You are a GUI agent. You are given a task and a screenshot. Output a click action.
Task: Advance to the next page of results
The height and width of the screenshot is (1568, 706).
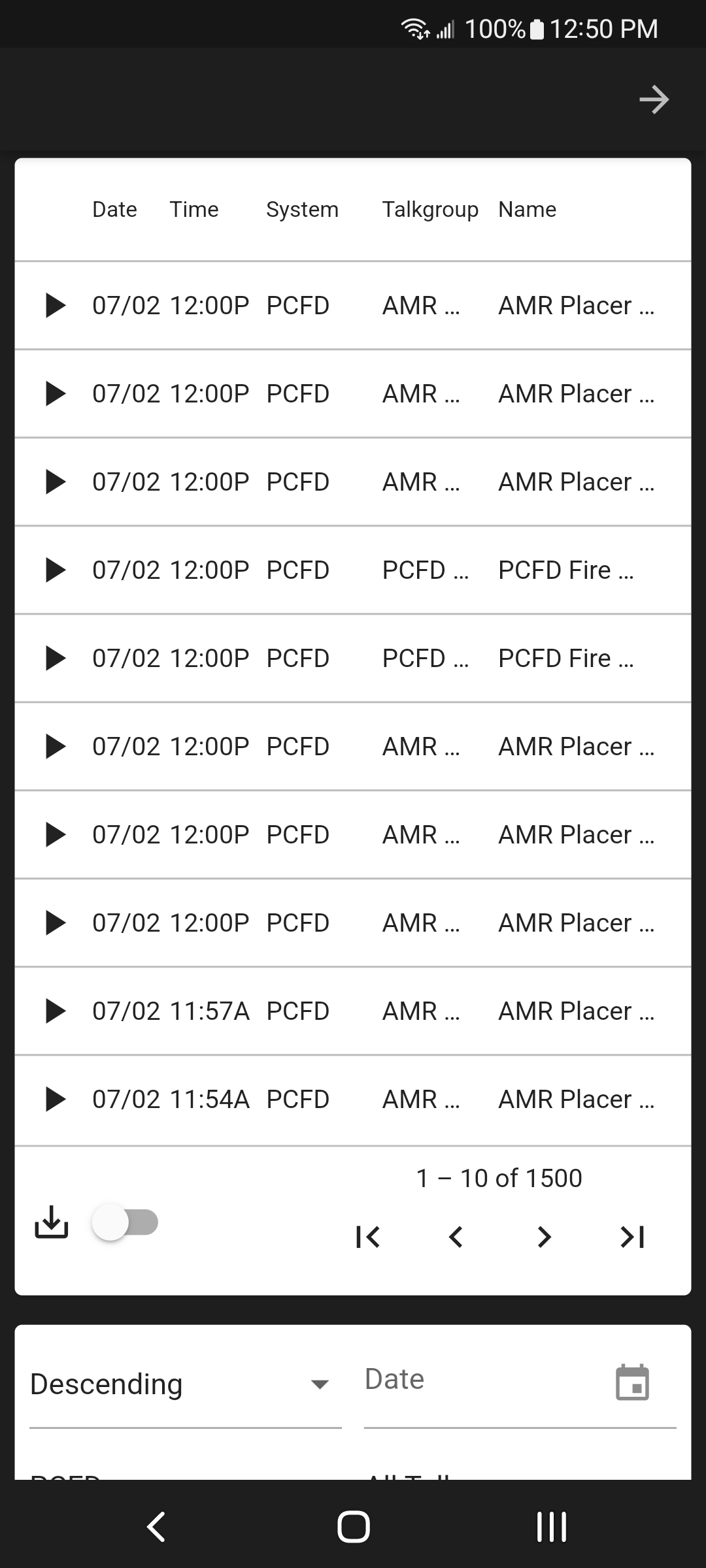tap(543, 1236)
